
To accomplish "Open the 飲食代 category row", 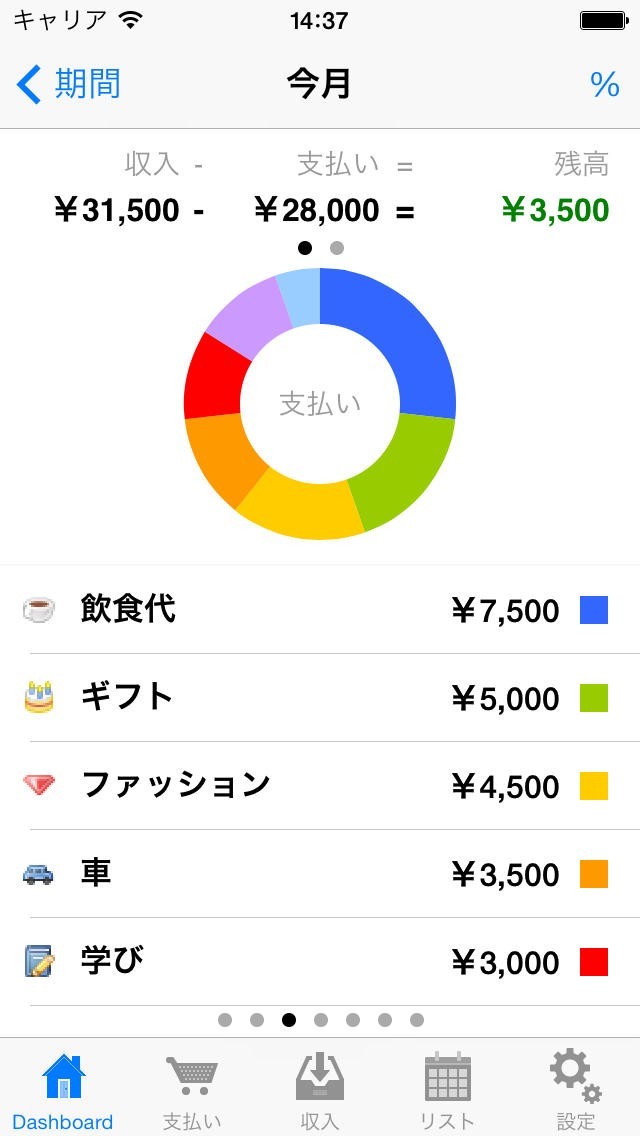I will click(x=320, y=610).
